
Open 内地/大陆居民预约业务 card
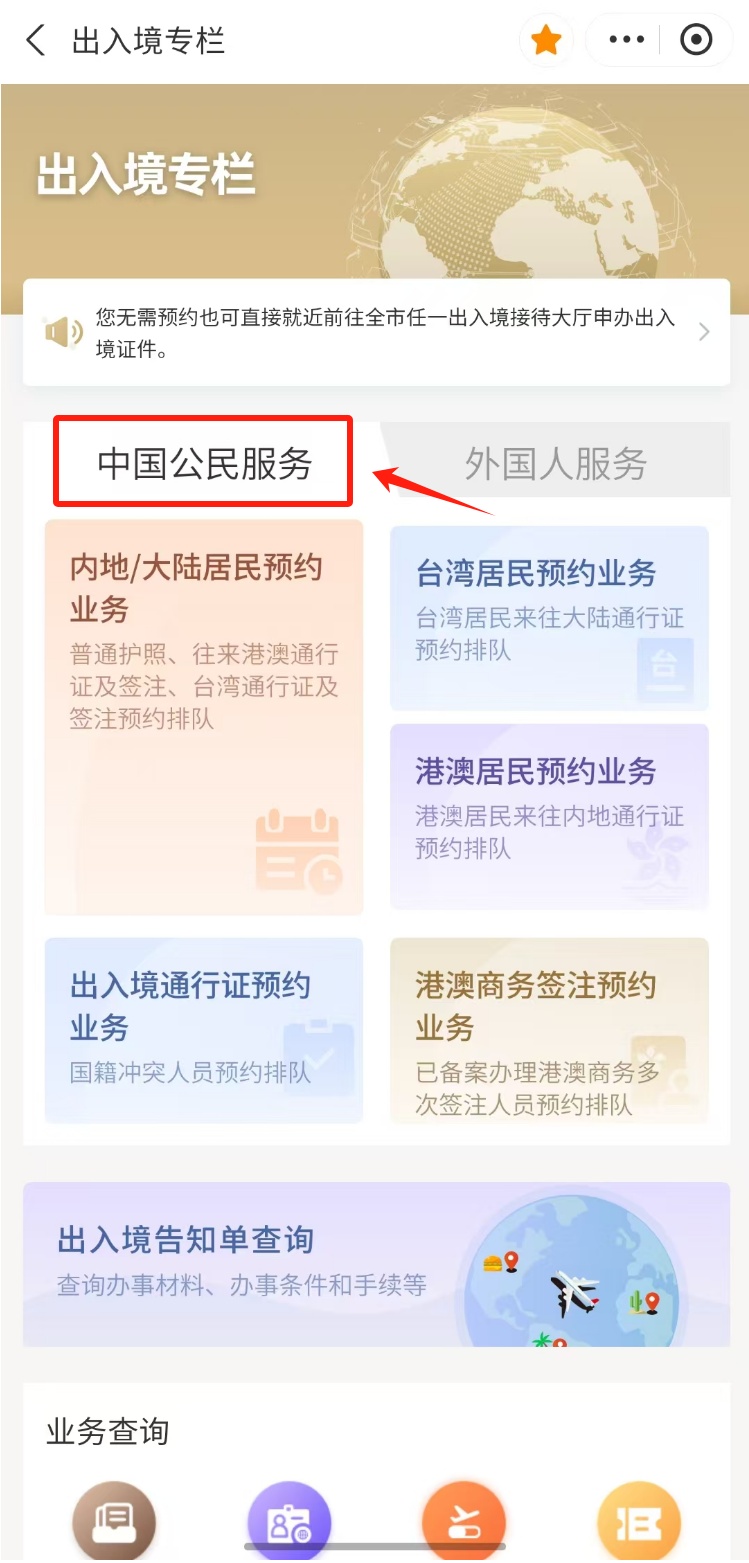coord(204,716)
